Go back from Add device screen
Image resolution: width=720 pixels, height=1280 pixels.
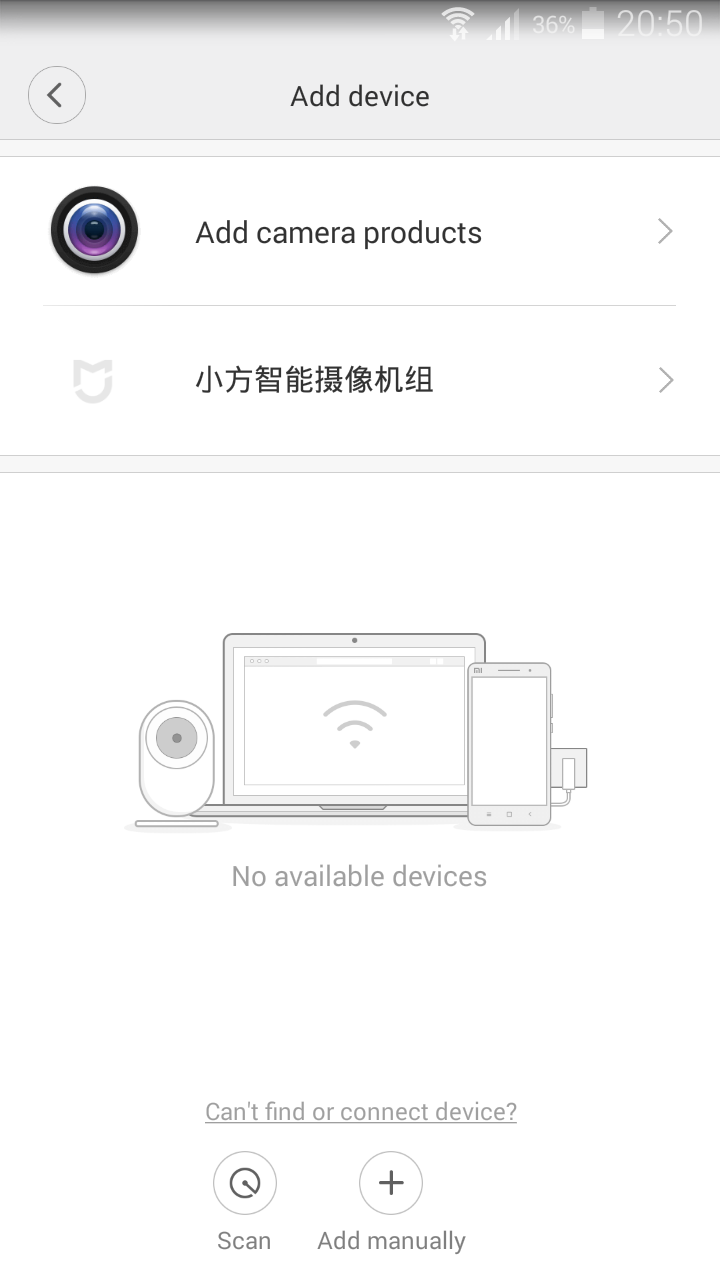pos(57,96)
